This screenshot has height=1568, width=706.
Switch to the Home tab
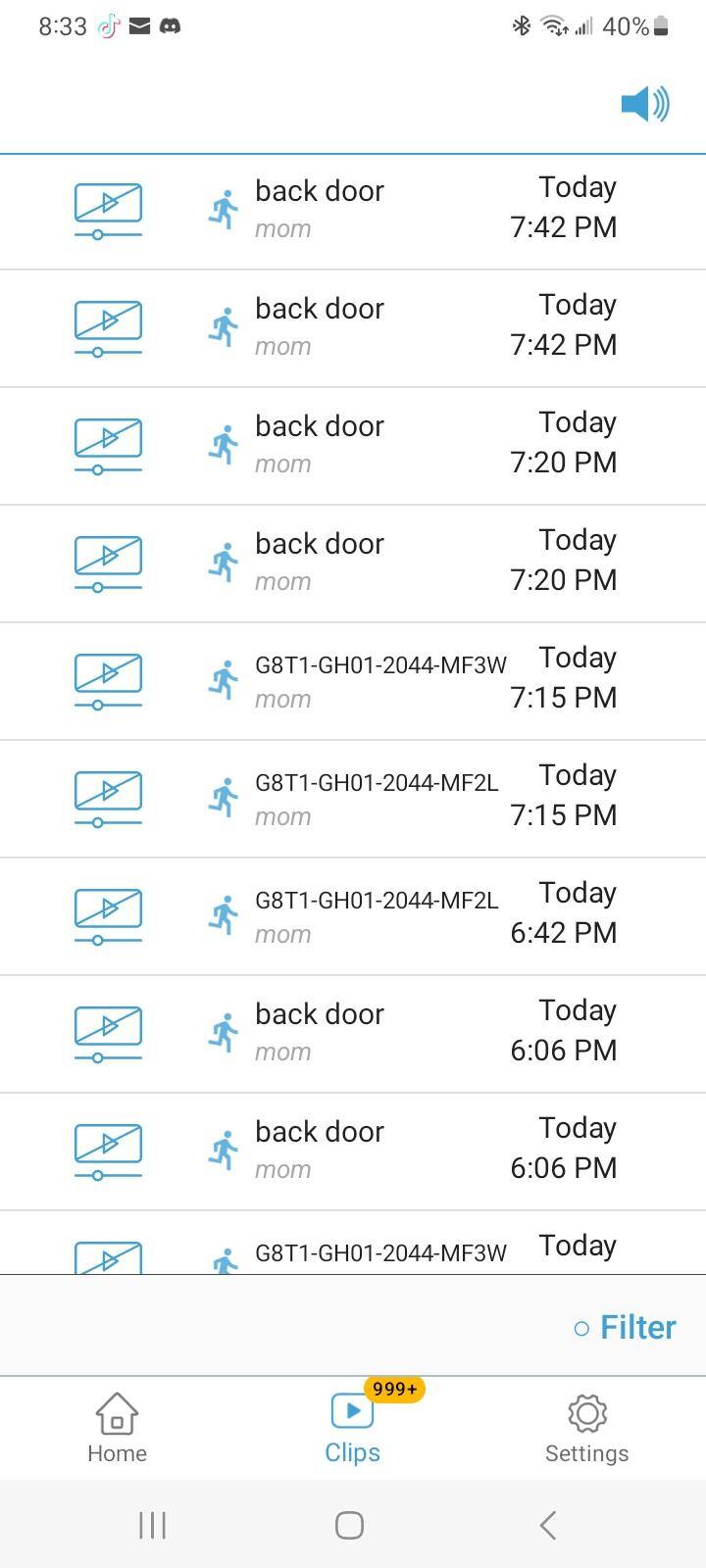click(117, 1428)
